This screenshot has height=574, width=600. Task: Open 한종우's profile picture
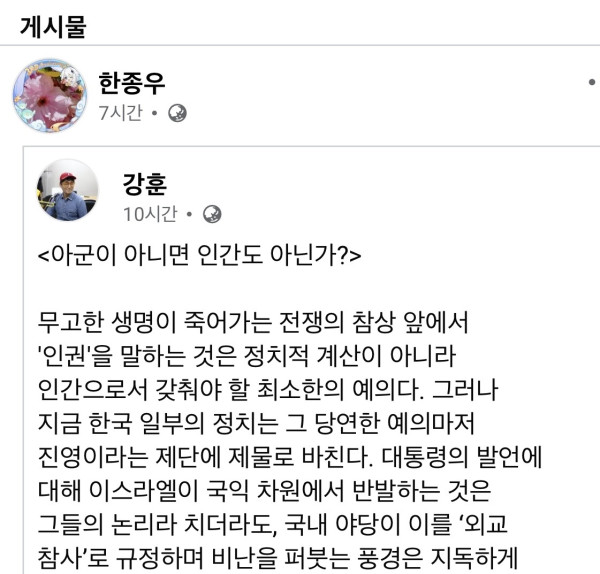(49, 95)
